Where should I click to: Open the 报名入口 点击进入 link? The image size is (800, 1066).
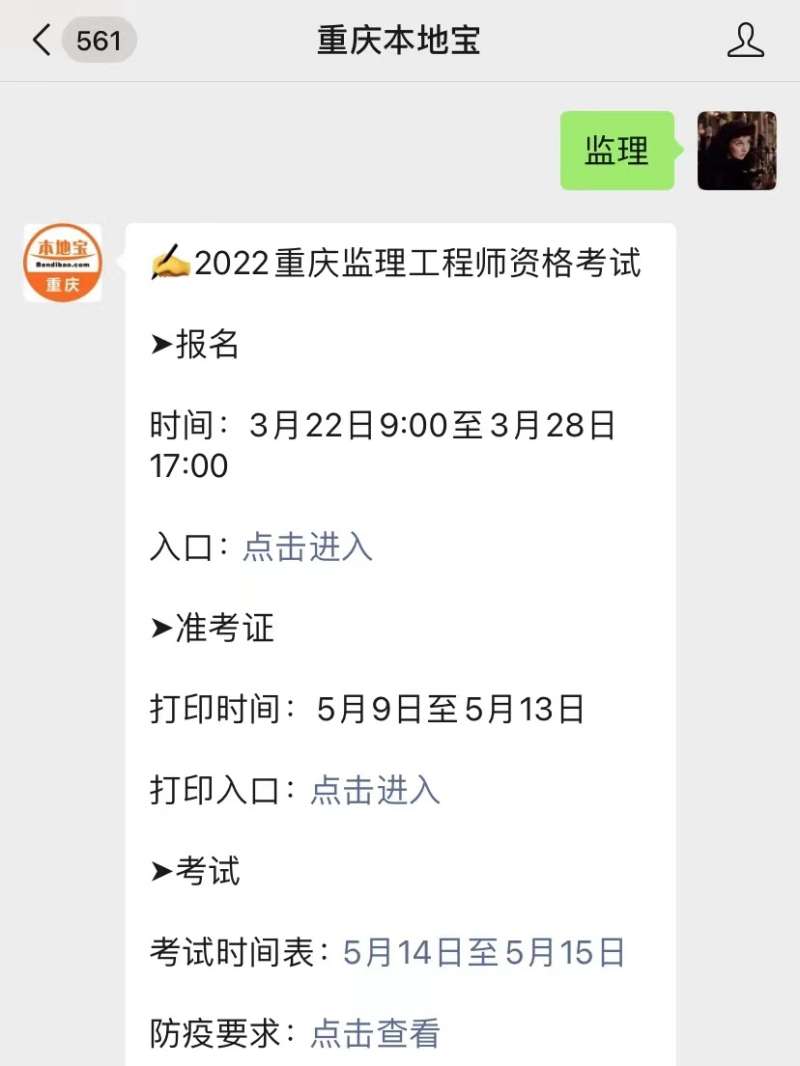point(306,547)
